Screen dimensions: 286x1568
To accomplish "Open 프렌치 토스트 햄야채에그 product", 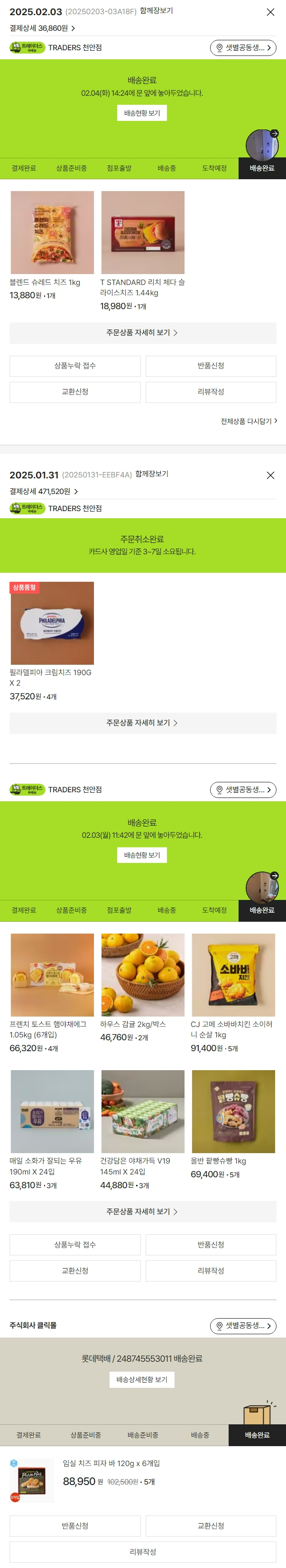I will (x=52, y=974).
